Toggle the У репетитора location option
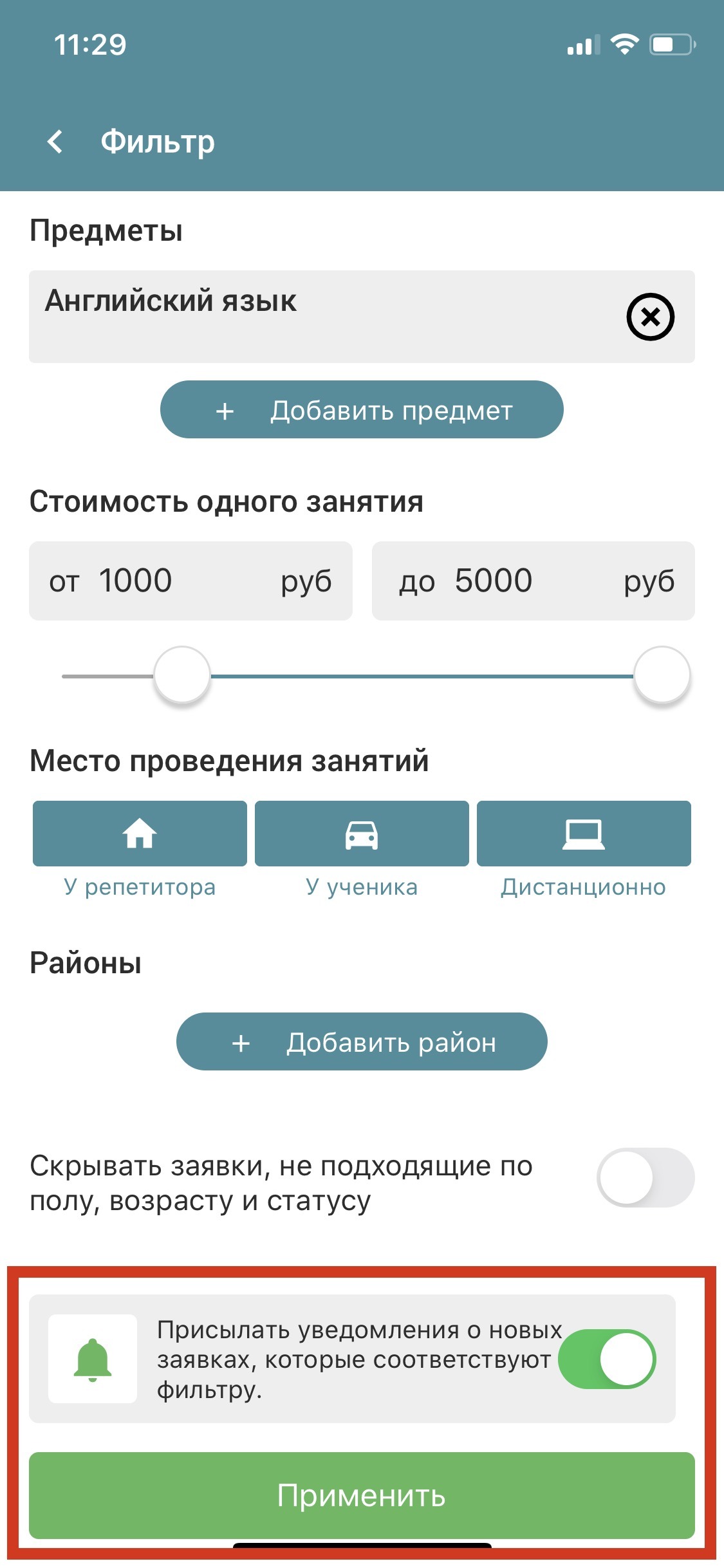 140,834
